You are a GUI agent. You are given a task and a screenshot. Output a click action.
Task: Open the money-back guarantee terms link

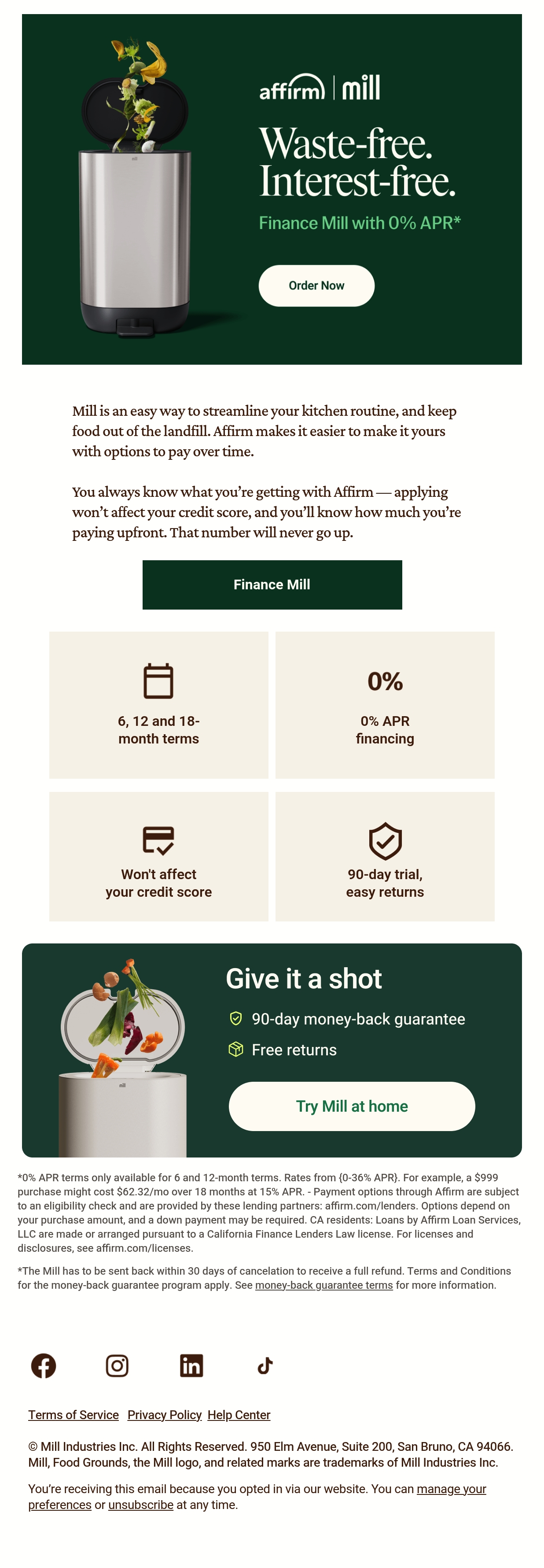[324, 1285]
